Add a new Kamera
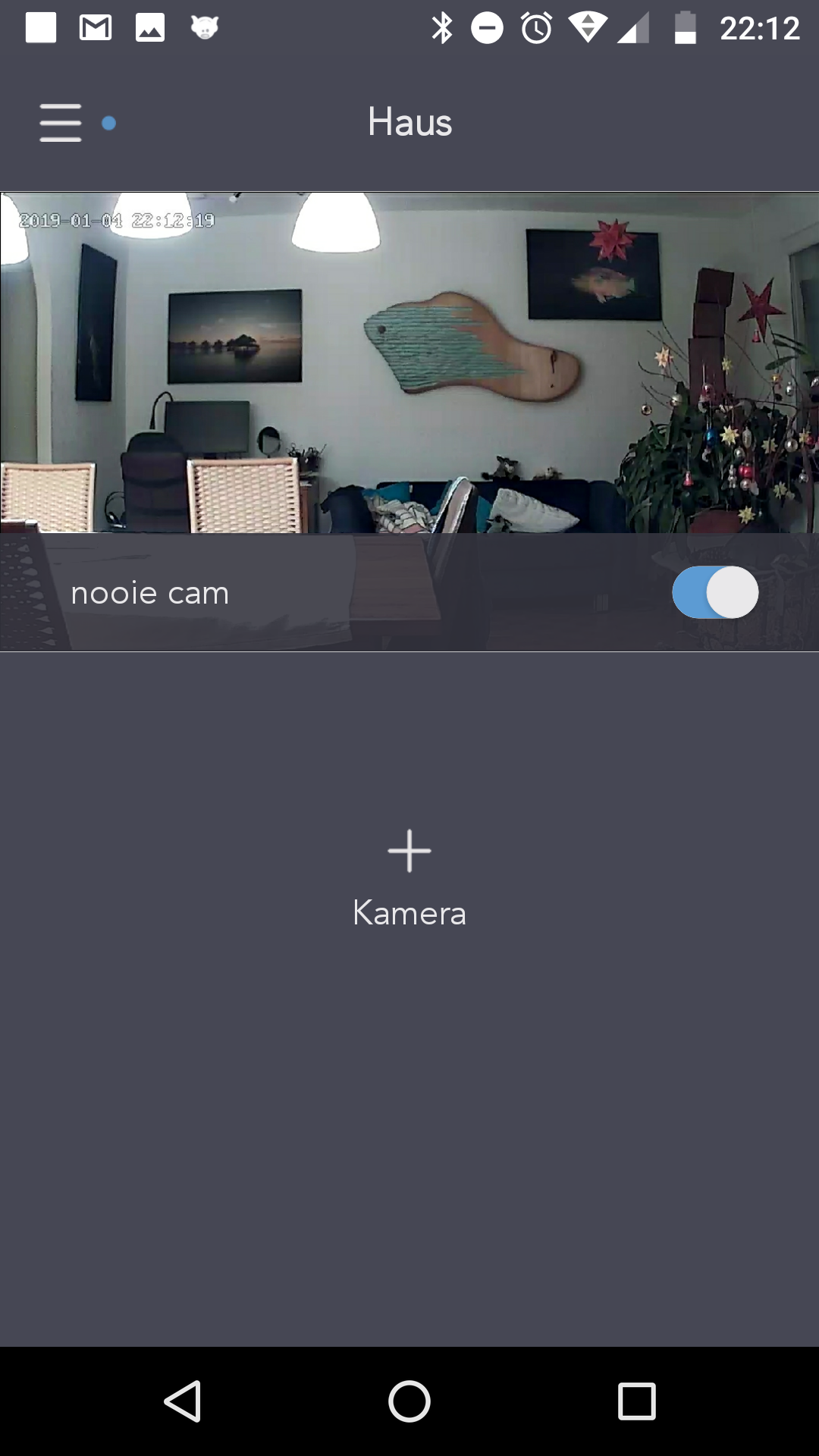 [409, 880]
